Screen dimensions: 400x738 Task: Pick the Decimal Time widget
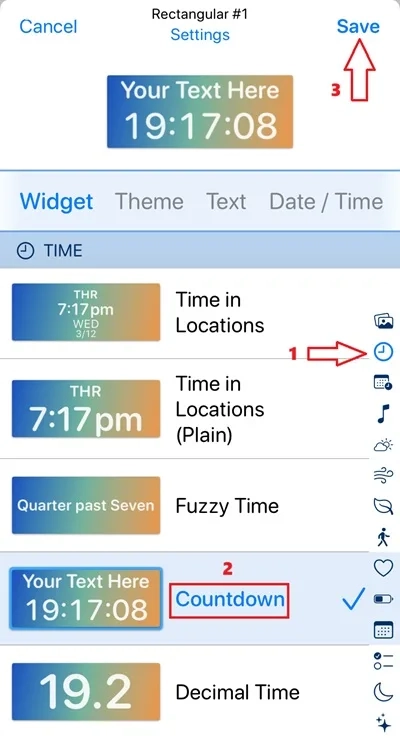point(184,692)
